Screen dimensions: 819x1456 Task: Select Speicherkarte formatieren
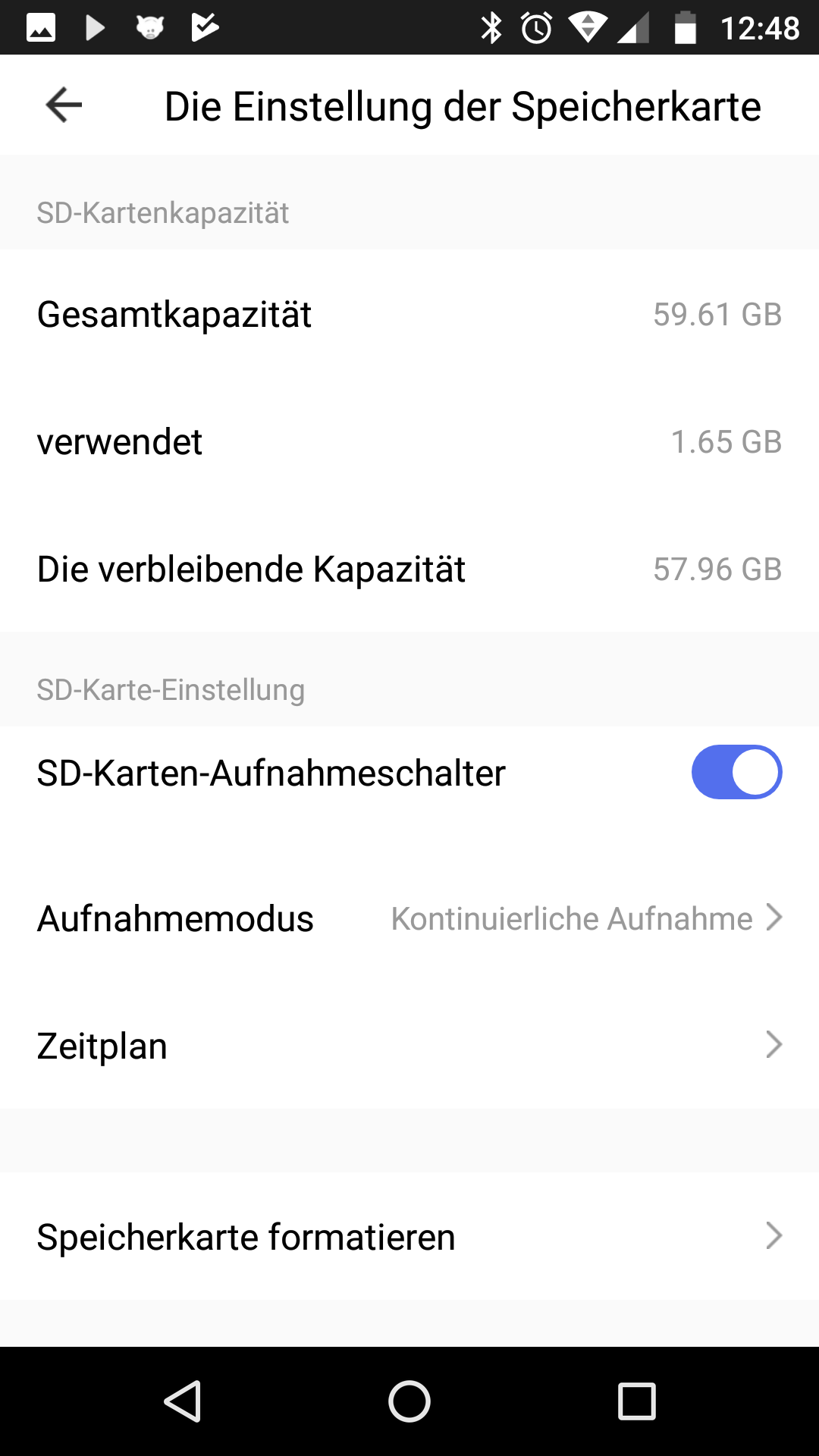409,1237
